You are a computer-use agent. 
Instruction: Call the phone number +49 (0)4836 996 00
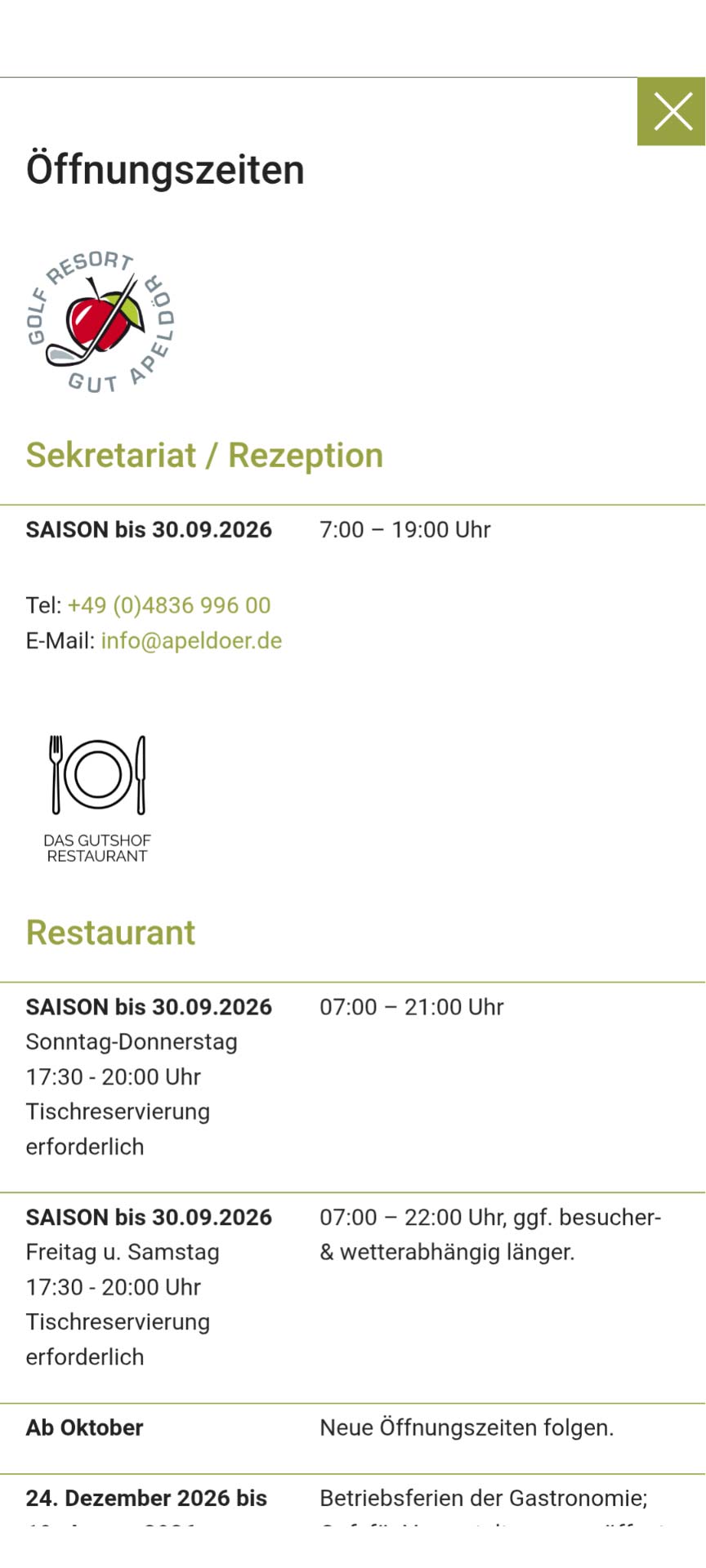tap(169, 605)
